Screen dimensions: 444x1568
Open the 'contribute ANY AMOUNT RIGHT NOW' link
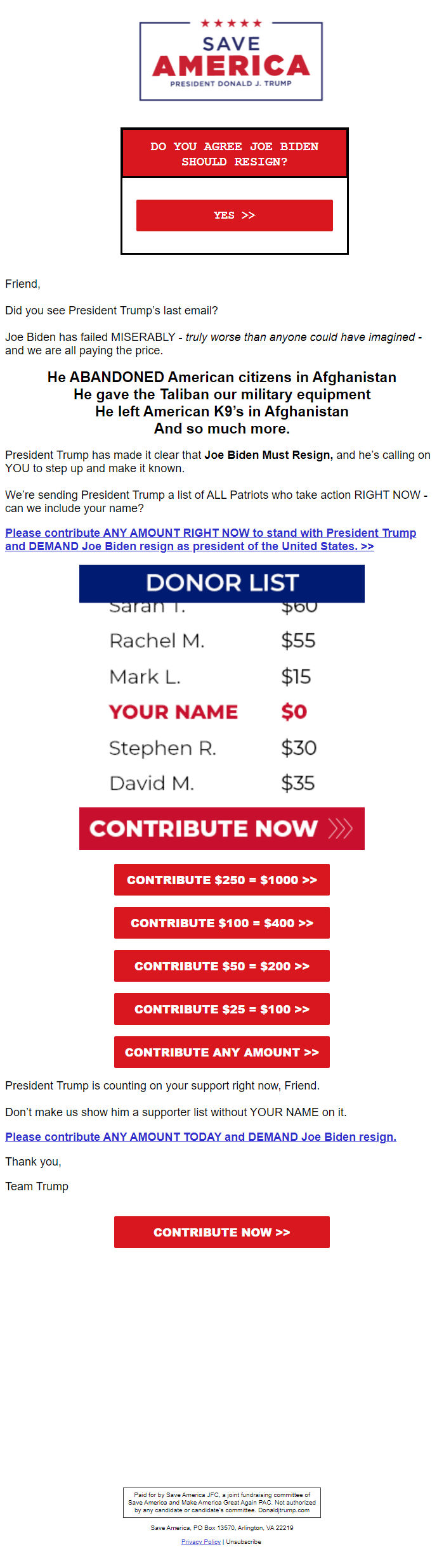[210, 539]
